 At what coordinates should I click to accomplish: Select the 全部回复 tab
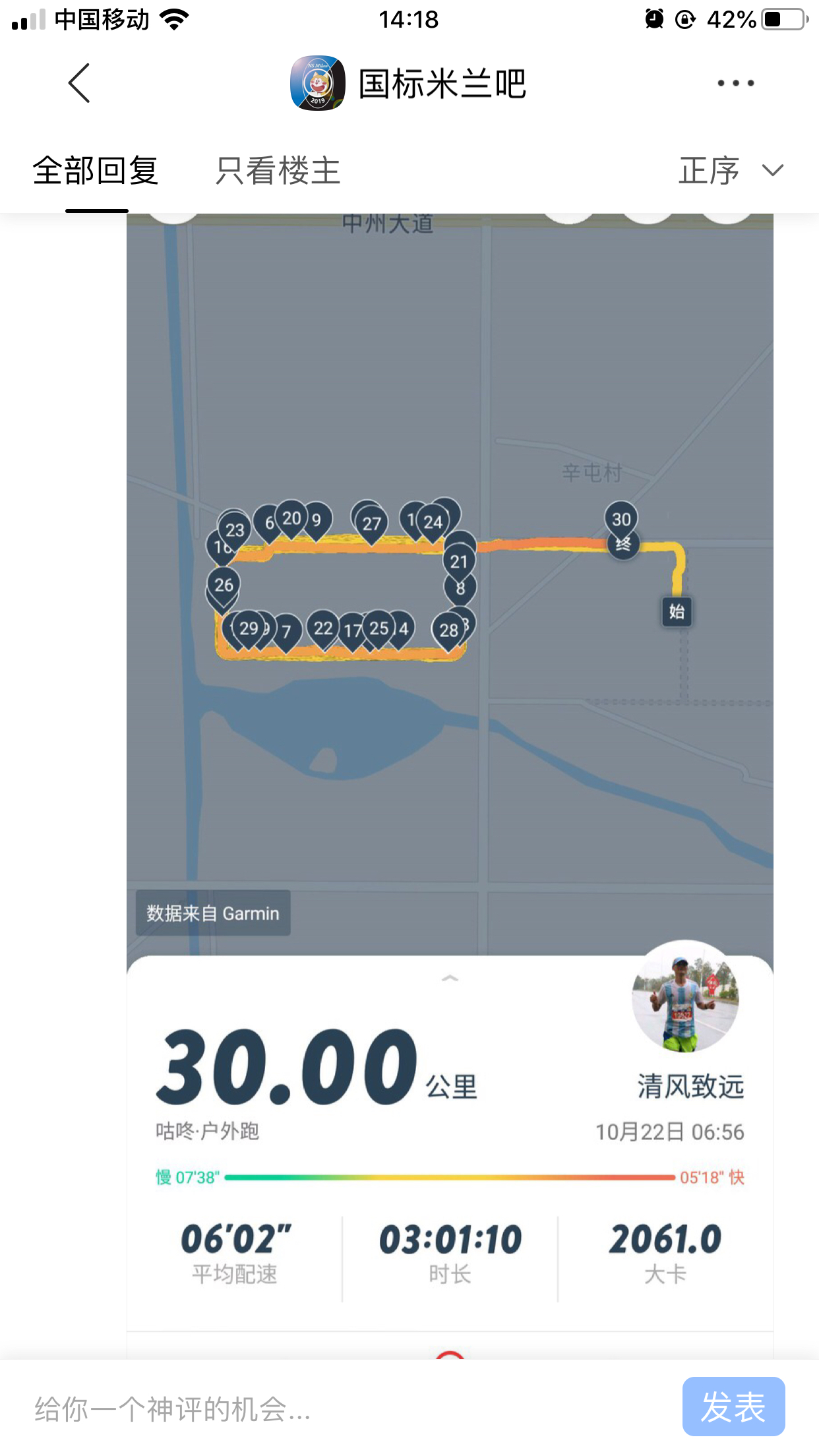click(96, 171)
